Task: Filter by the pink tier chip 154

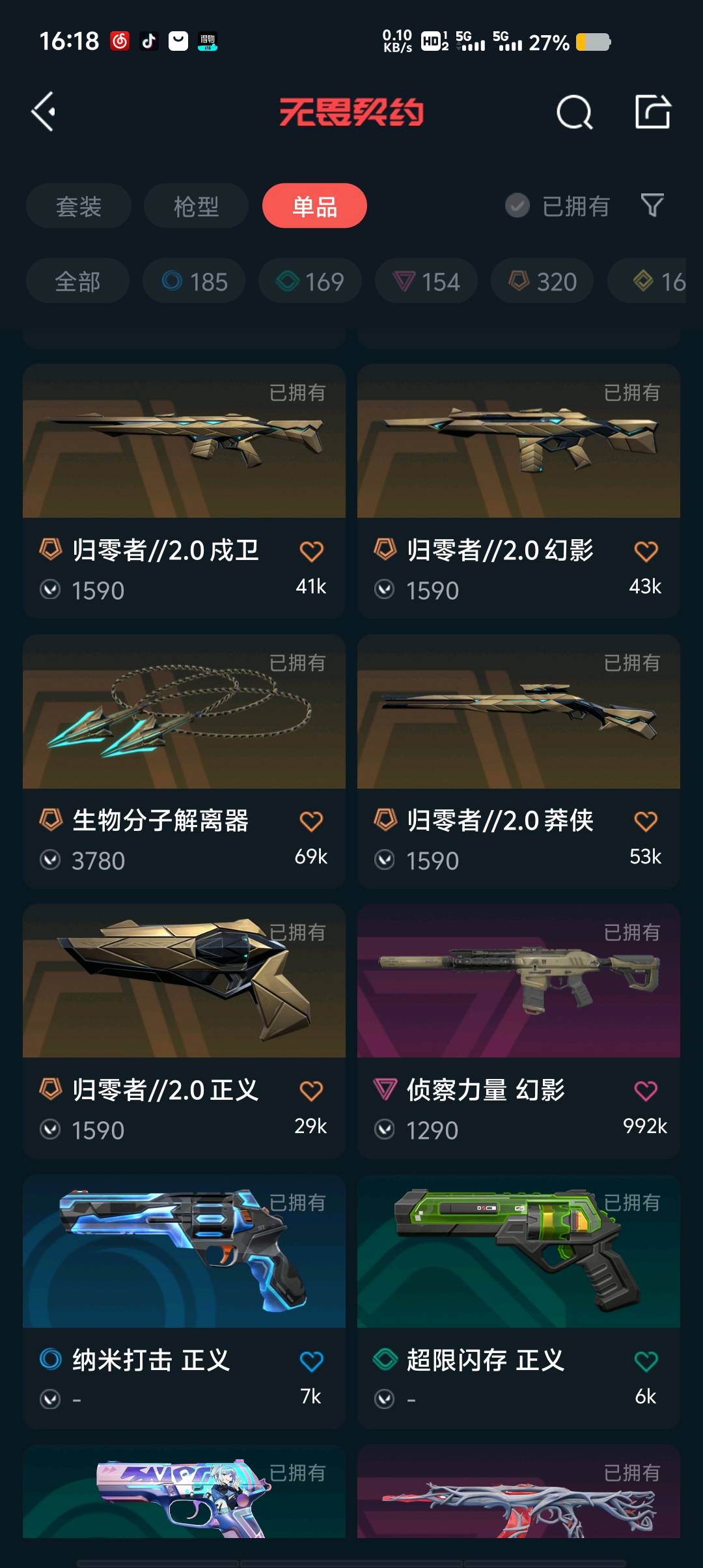Action: (426, 281)
